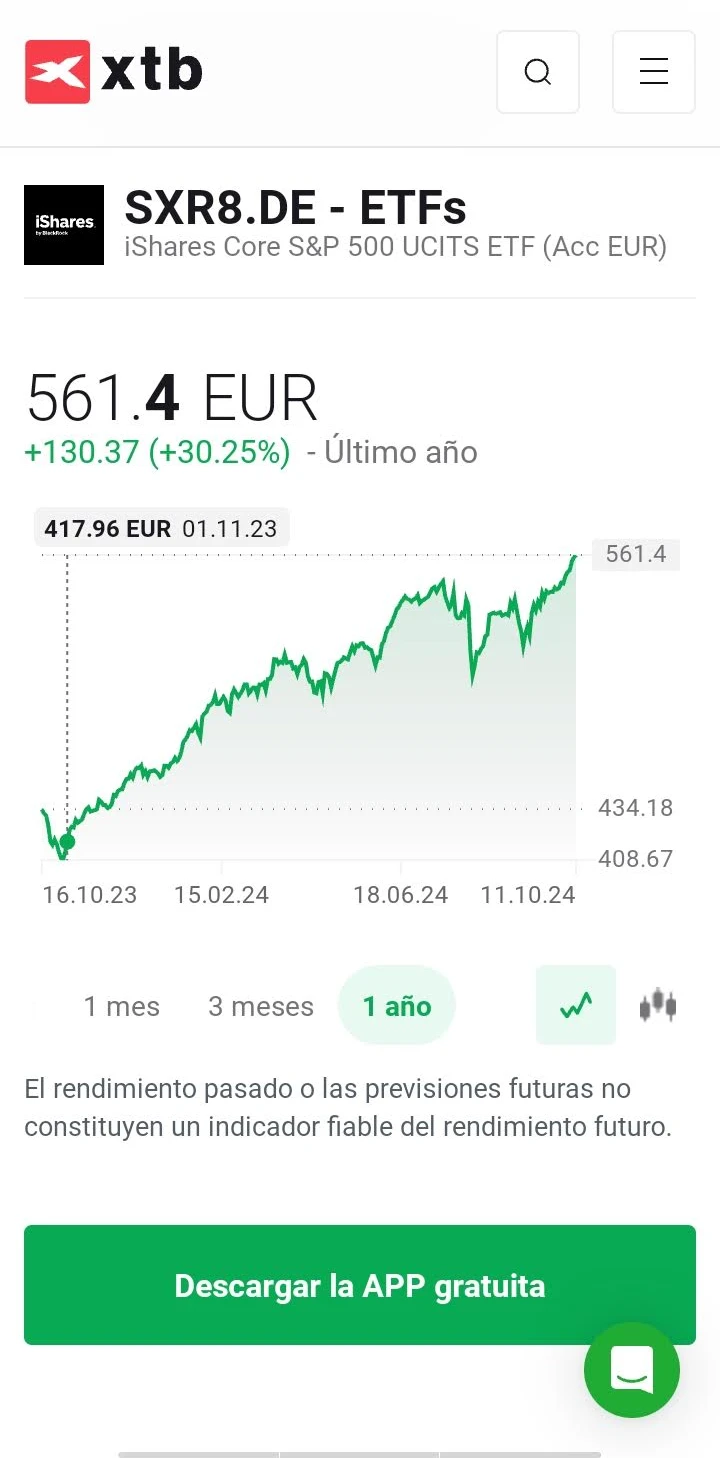Switch to the "1 mes" chart period

121,1006
